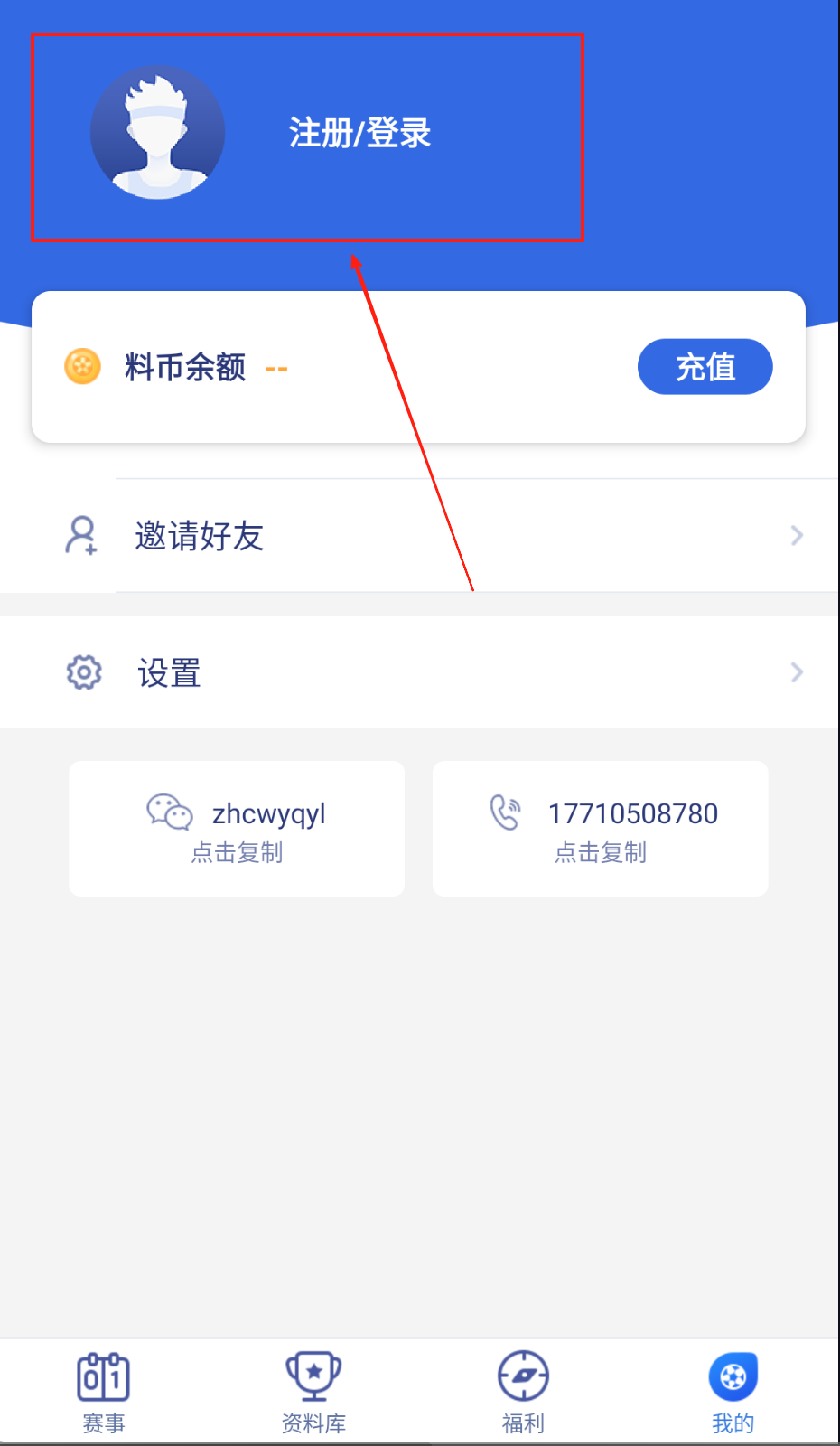This screenshot has height=1446, width=840.
Task: Switch to the 福利 tab
Action: 523,1392
